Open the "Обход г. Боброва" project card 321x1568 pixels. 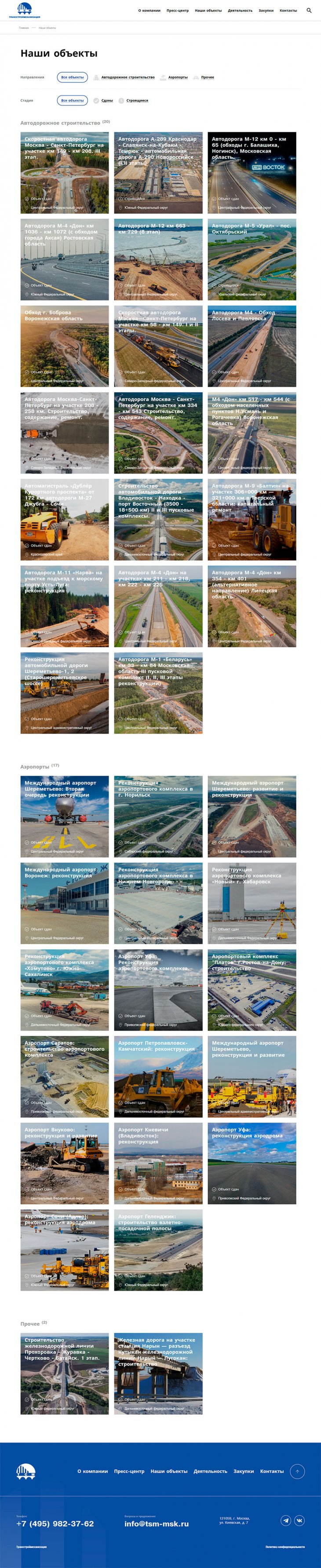(x=65, y=346)
